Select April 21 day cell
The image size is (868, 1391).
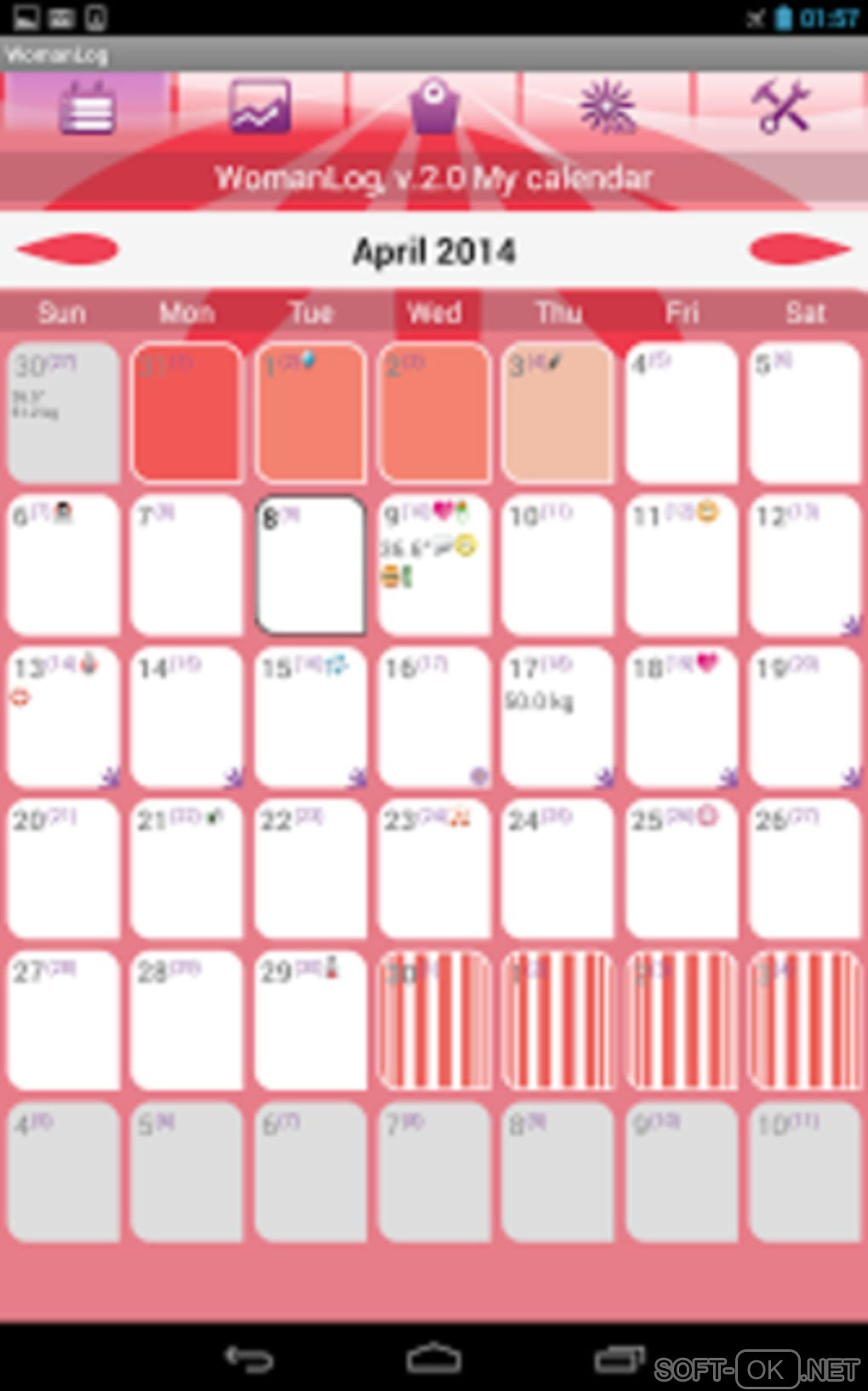pyautogui.click(x=186, y=868)
